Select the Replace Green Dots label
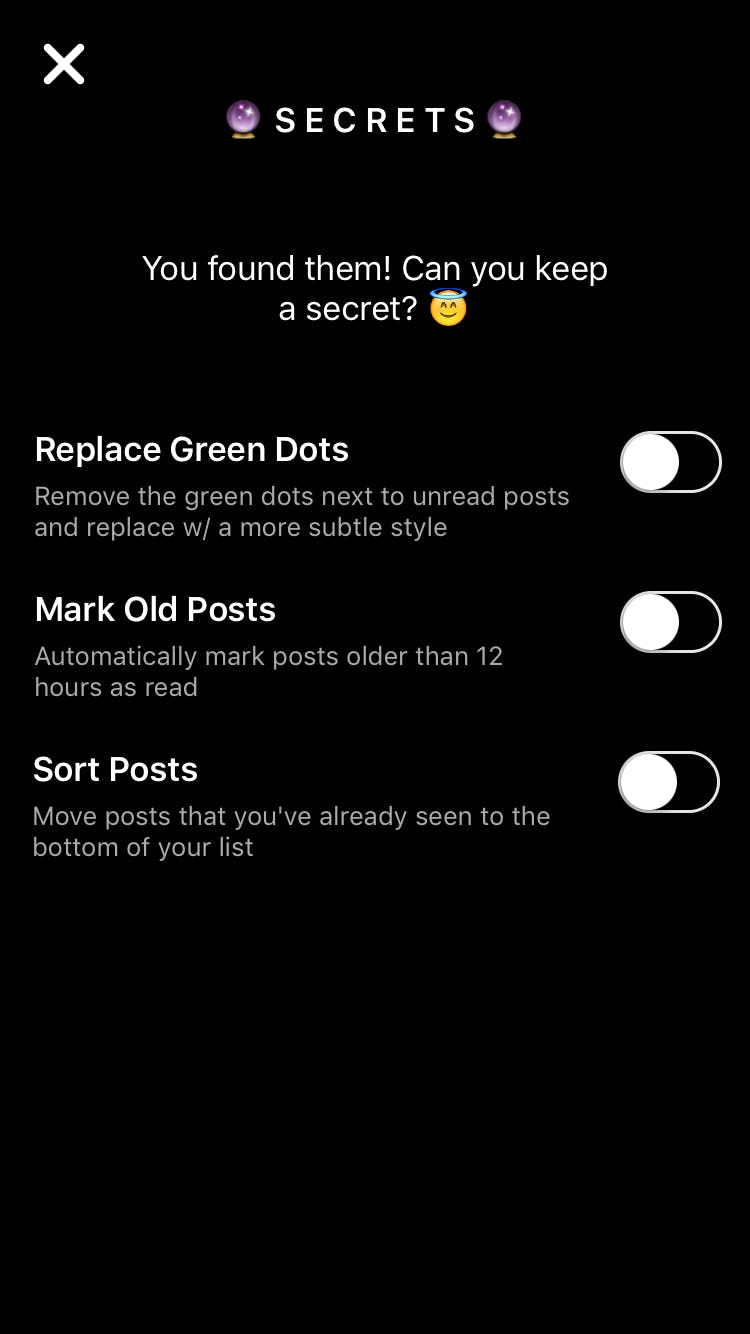Viewport: 750px width, 1334px height. click(191, 450)
